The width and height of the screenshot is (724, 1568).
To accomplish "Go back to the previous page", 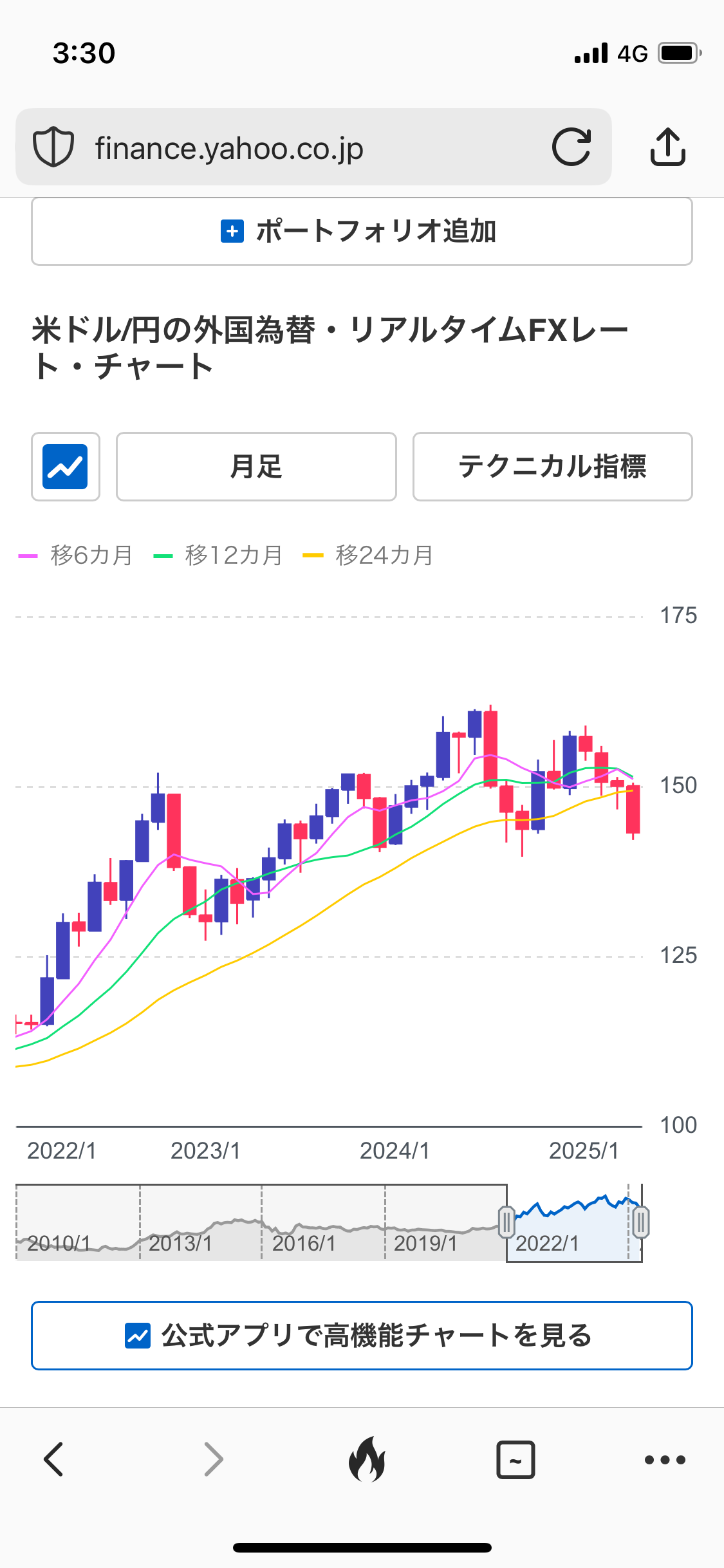I will [x=54, y=1459].
